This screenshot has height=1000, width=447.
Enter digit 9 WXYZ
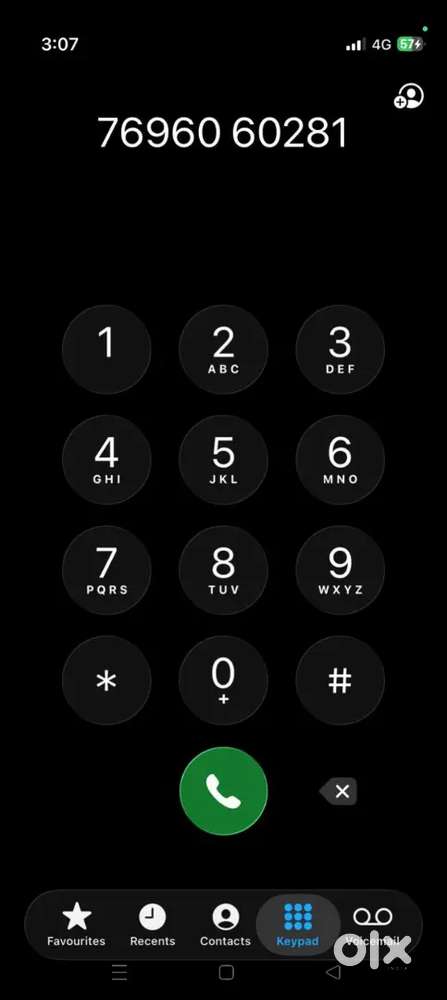click(x=340, y=570)
